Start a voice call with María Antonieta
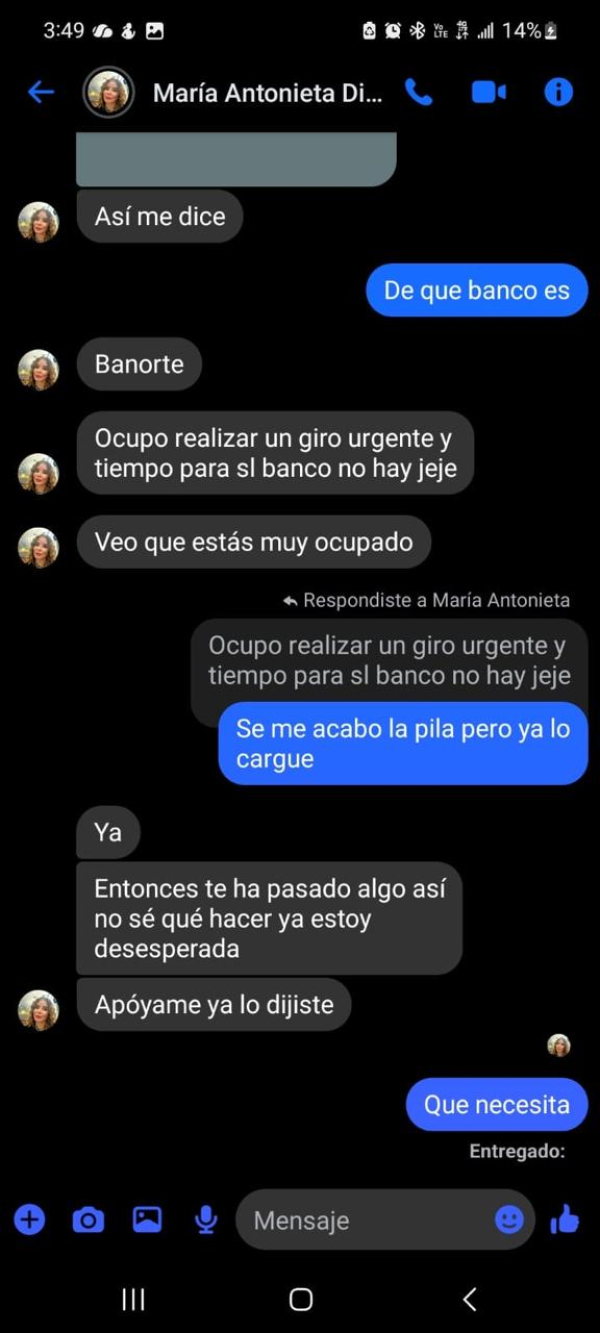Screen dimensions: 600x1333 coord(418,93)
